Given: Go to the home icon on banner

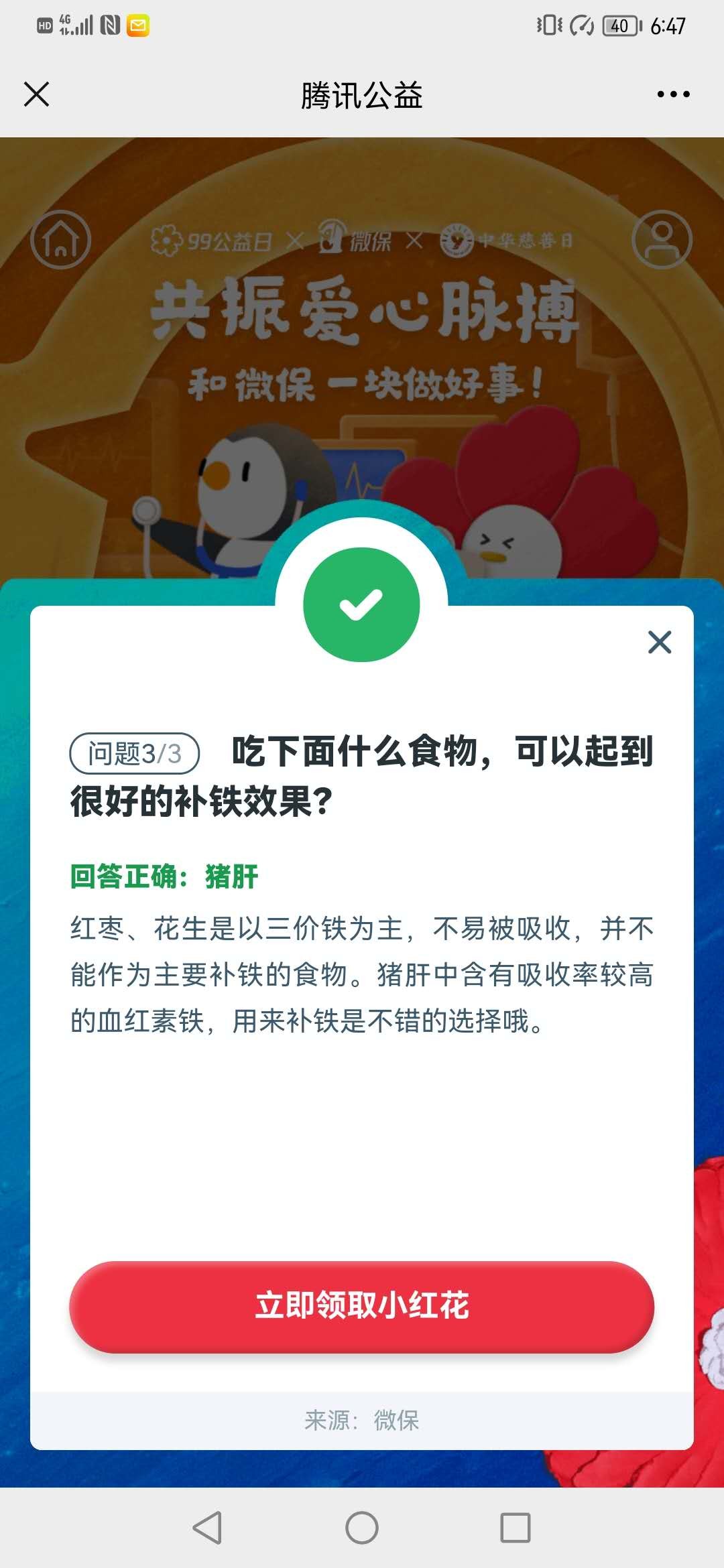Looking at the screenshot, I should (x=61, y=240).
